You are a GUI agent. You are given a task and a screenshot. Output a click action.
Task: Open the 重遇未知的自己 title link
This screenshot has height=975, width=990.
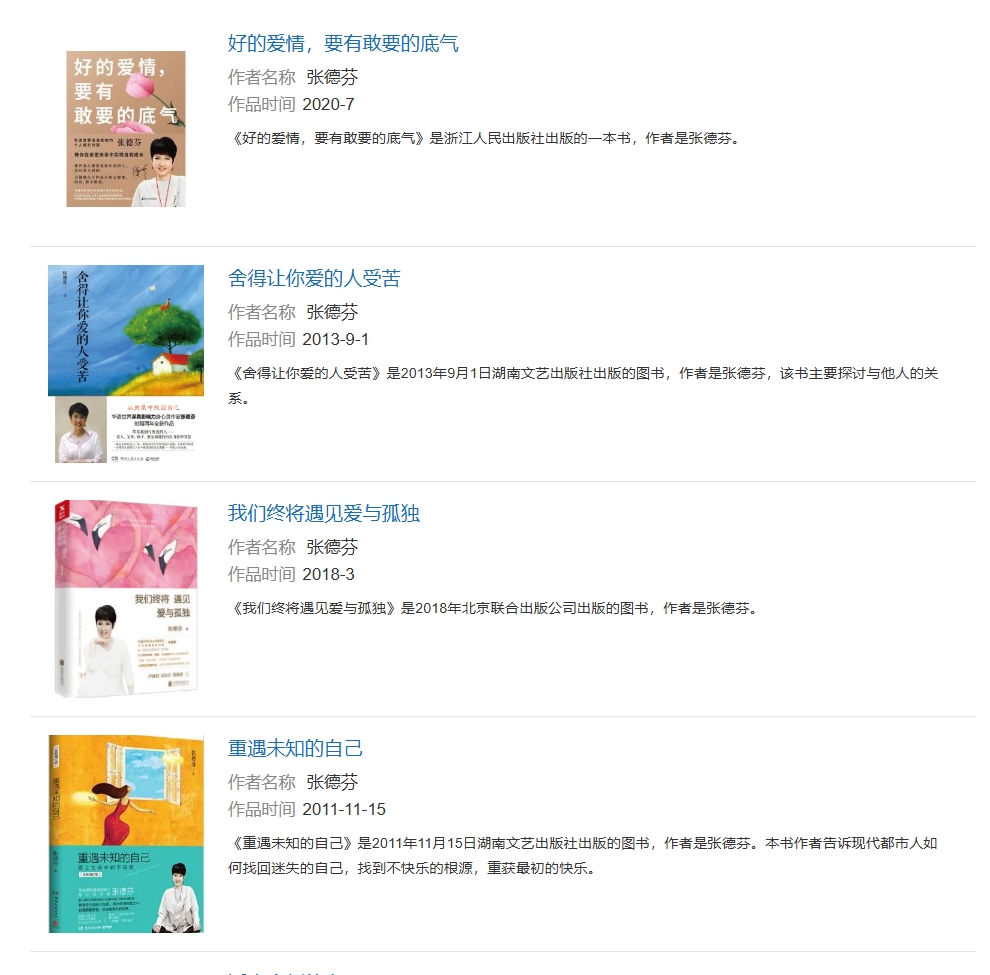tap(295, 748)
